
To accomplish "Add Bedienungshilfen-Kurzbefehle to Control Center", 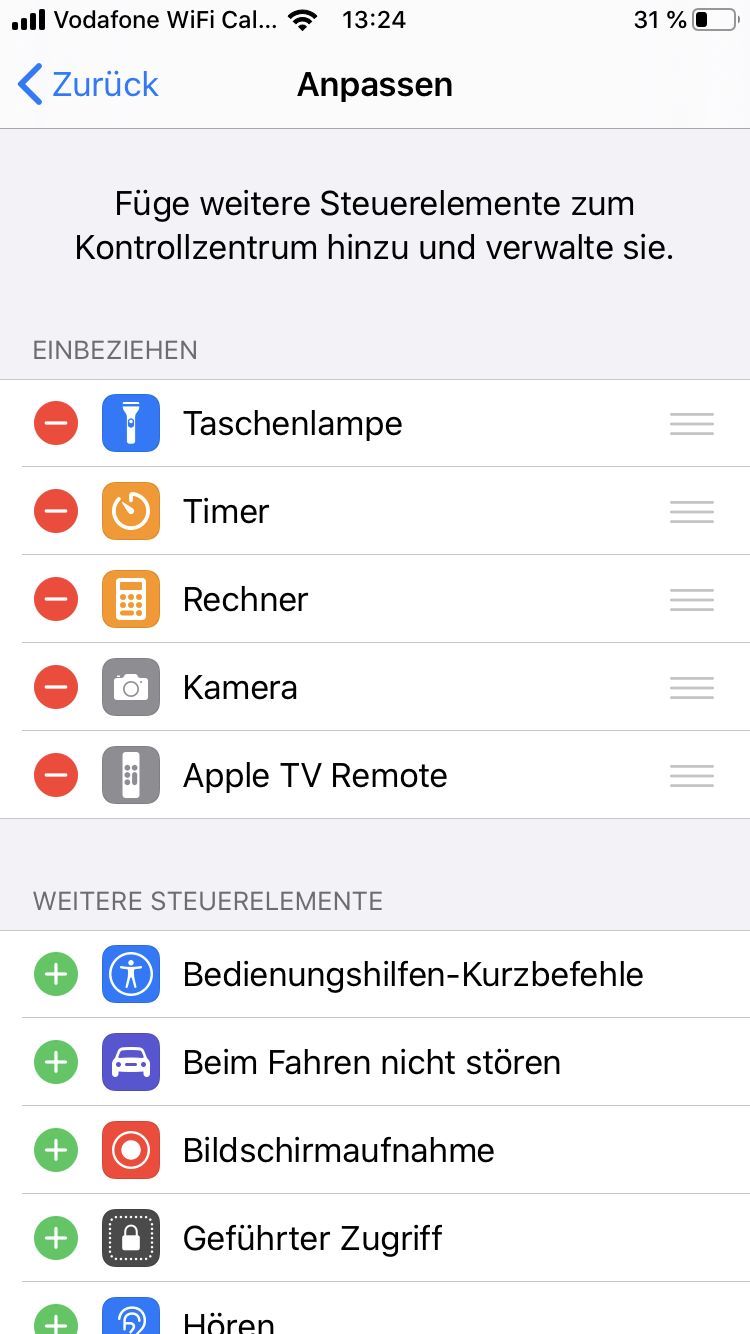I will [x=56, y=974].
